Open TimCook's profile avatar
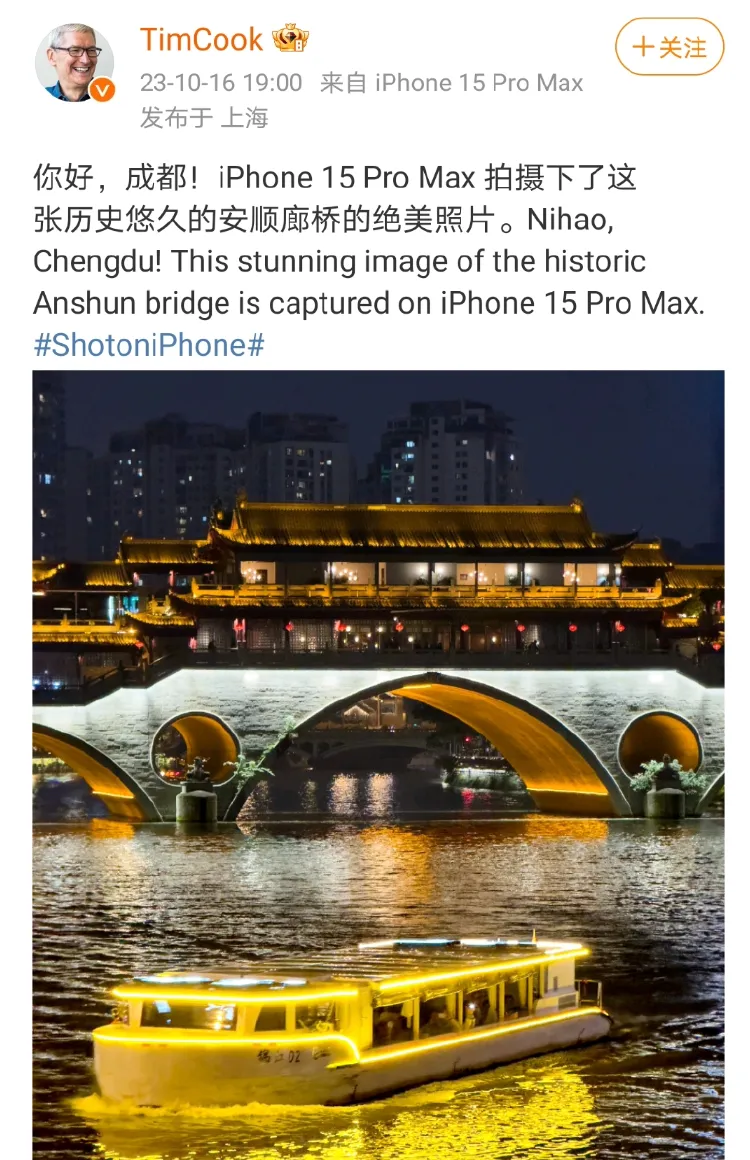750x1160 pixels. click(x=74, y=62)
